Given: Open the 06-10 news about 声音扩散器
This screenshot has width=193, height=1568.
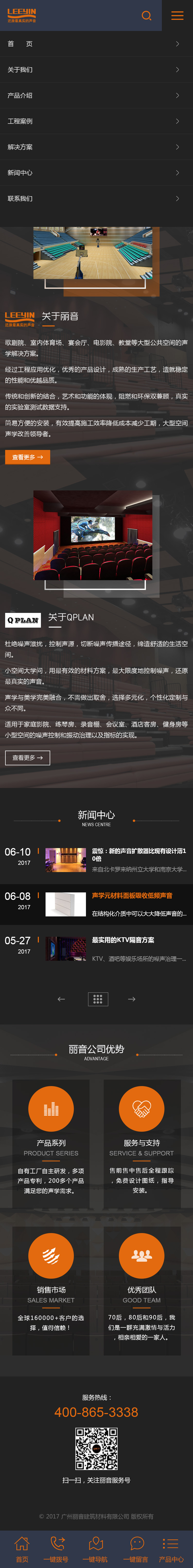Looking at the screenshot, I should click(x=138, y=854).
